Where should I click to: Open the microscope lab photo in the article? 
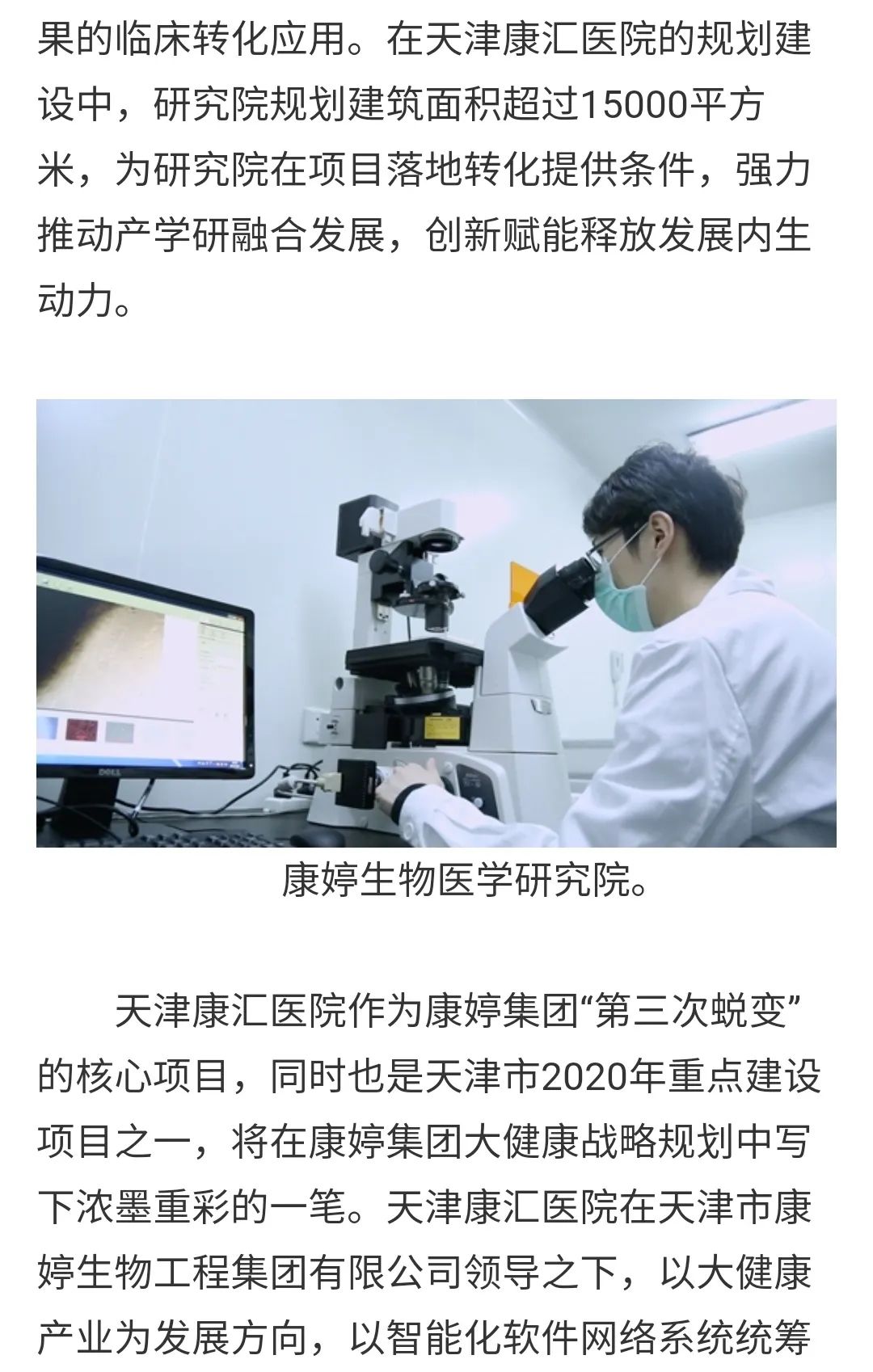pos(436,623)
